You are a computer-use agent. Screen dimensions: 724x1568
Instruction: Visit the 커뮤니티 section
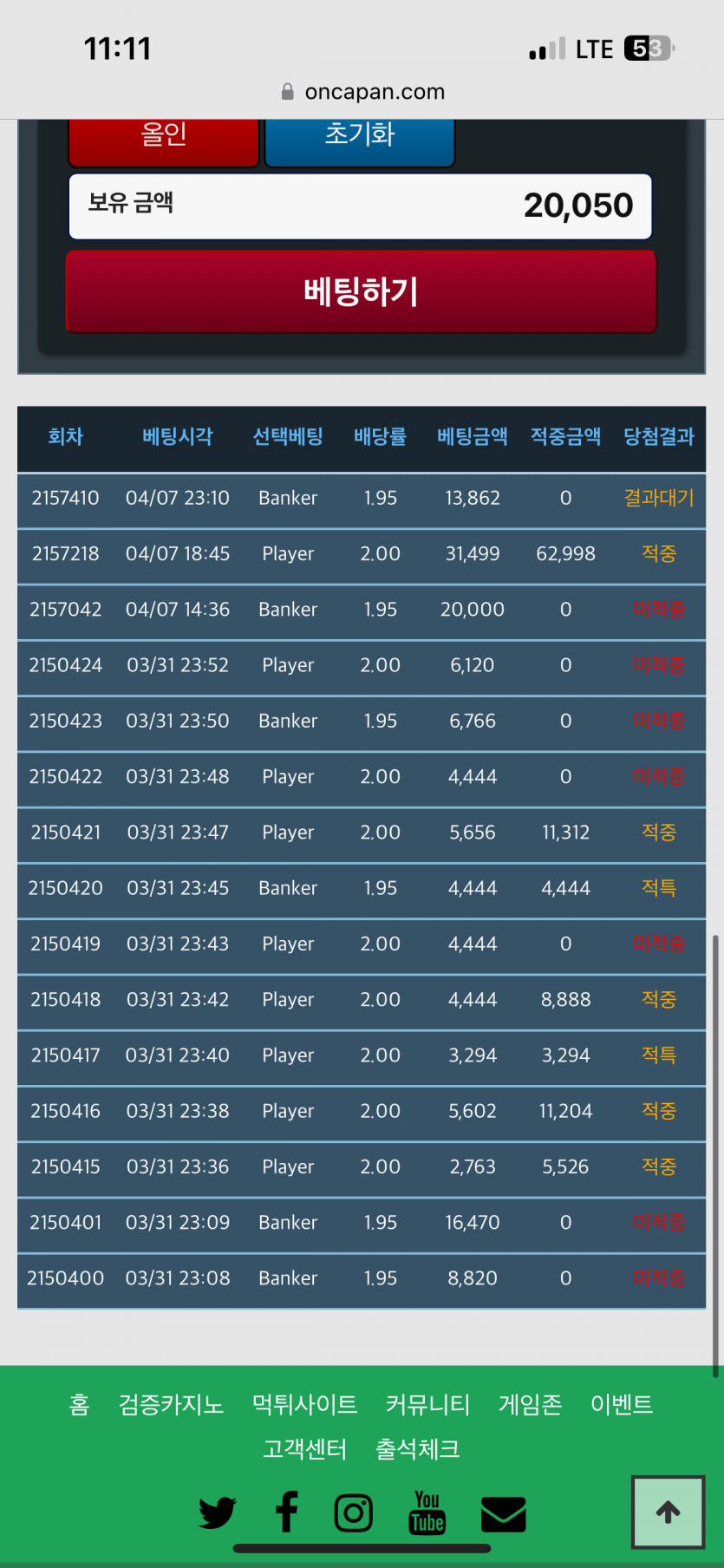tap(427, 1404)
